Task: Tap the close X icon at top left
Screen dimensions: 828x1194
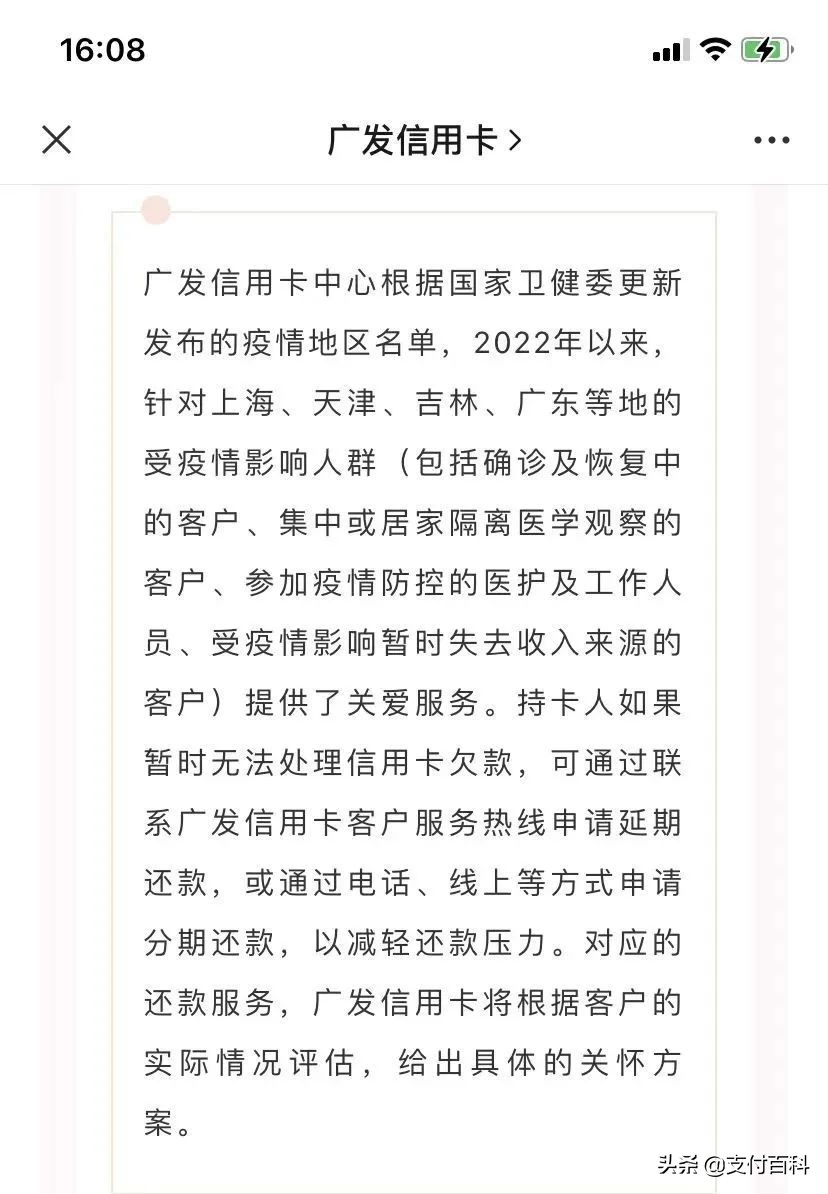Action: coord(57,140)
